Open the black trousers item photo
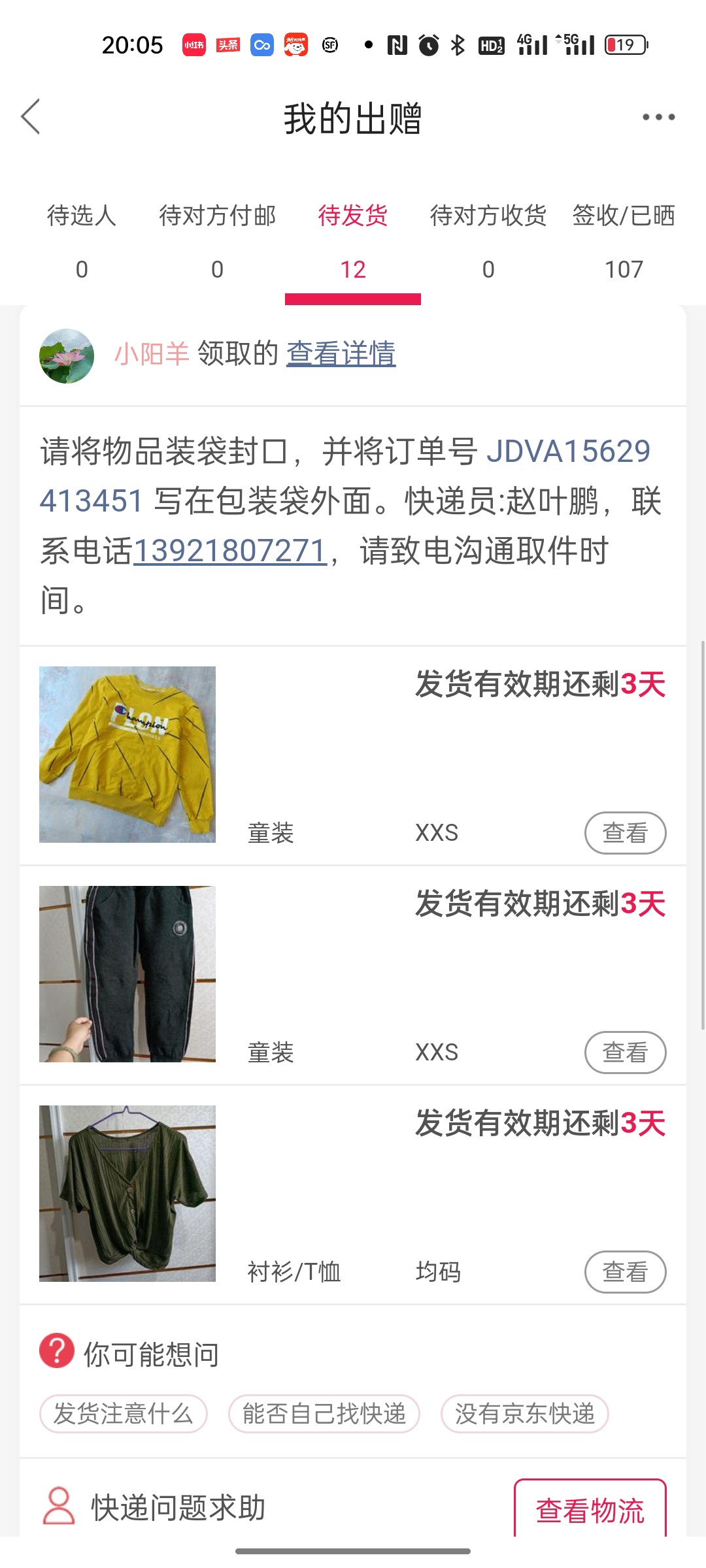 pyautogui.click(x=127, y=974)
